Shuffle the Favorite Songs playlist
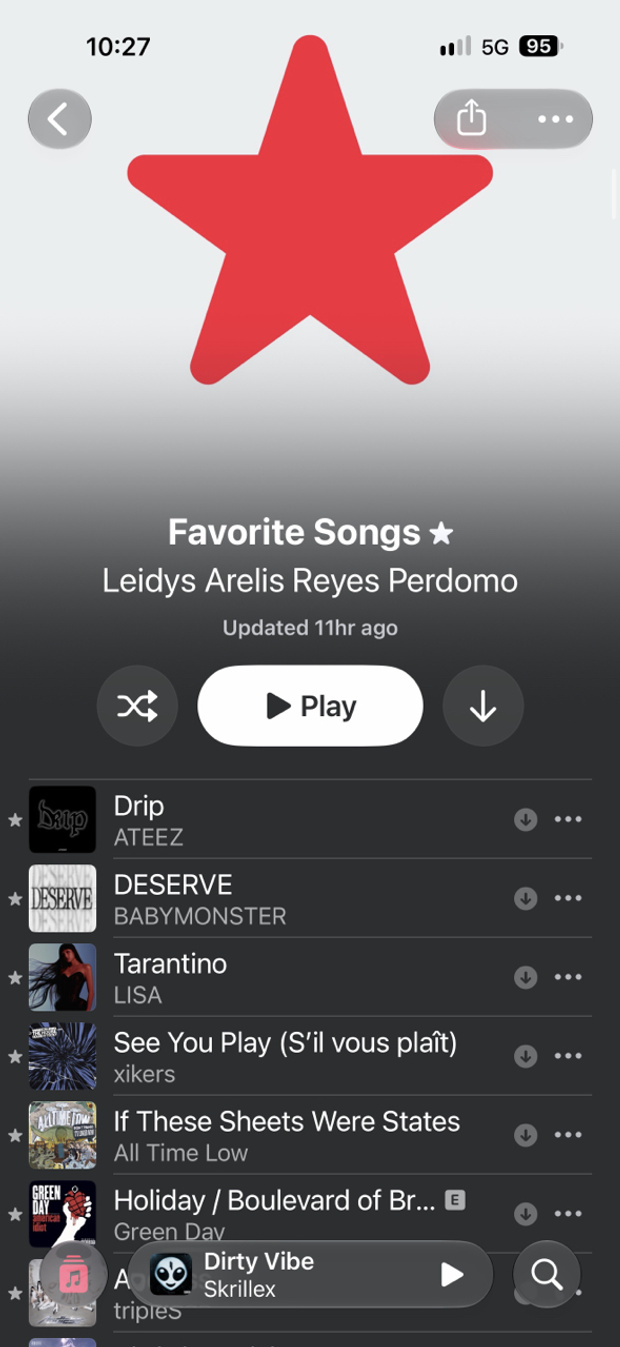620x1347 pixels. [137, 706]
